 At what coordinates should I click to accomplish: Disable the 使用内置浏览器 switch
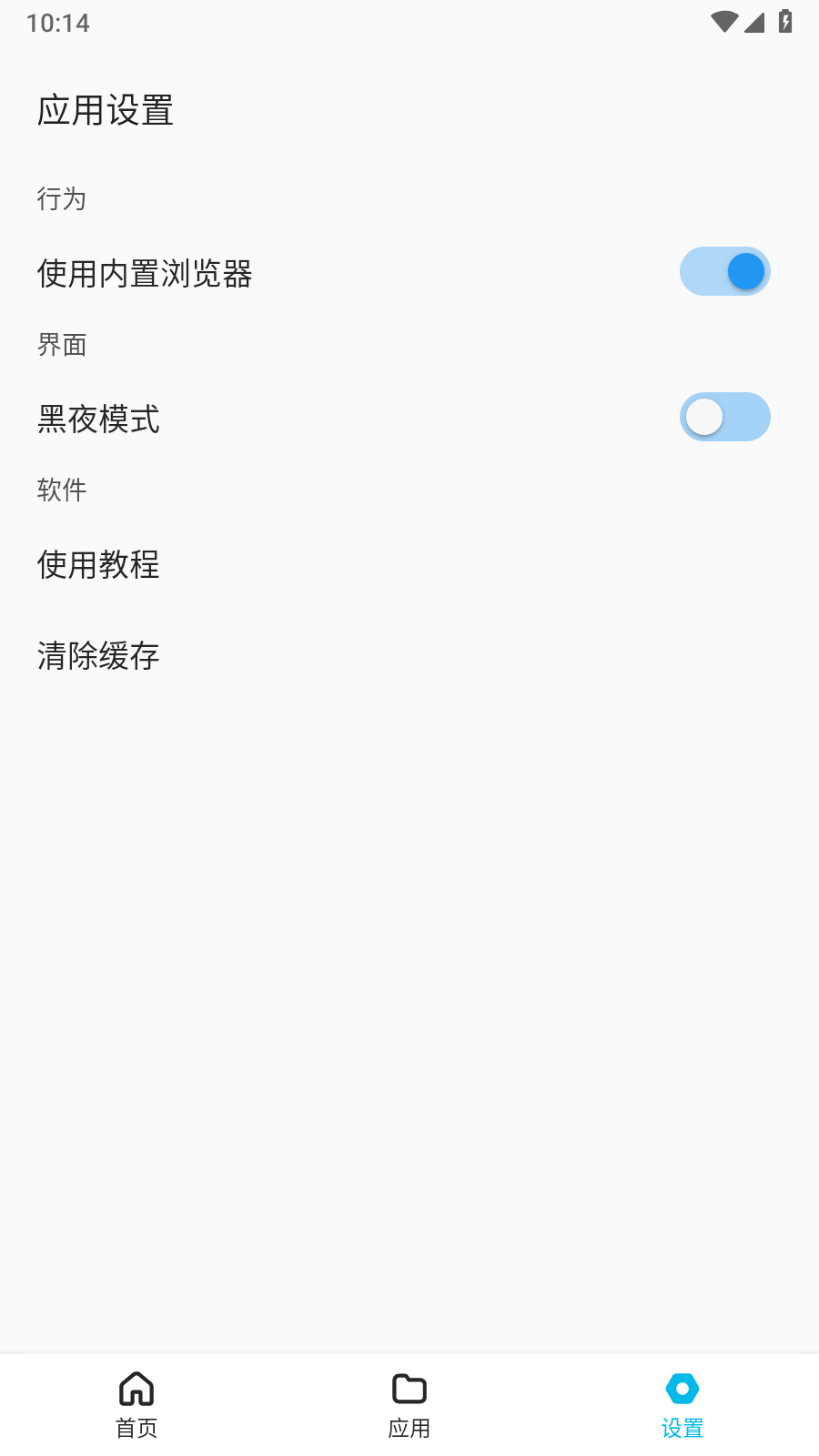click(724, 272)
